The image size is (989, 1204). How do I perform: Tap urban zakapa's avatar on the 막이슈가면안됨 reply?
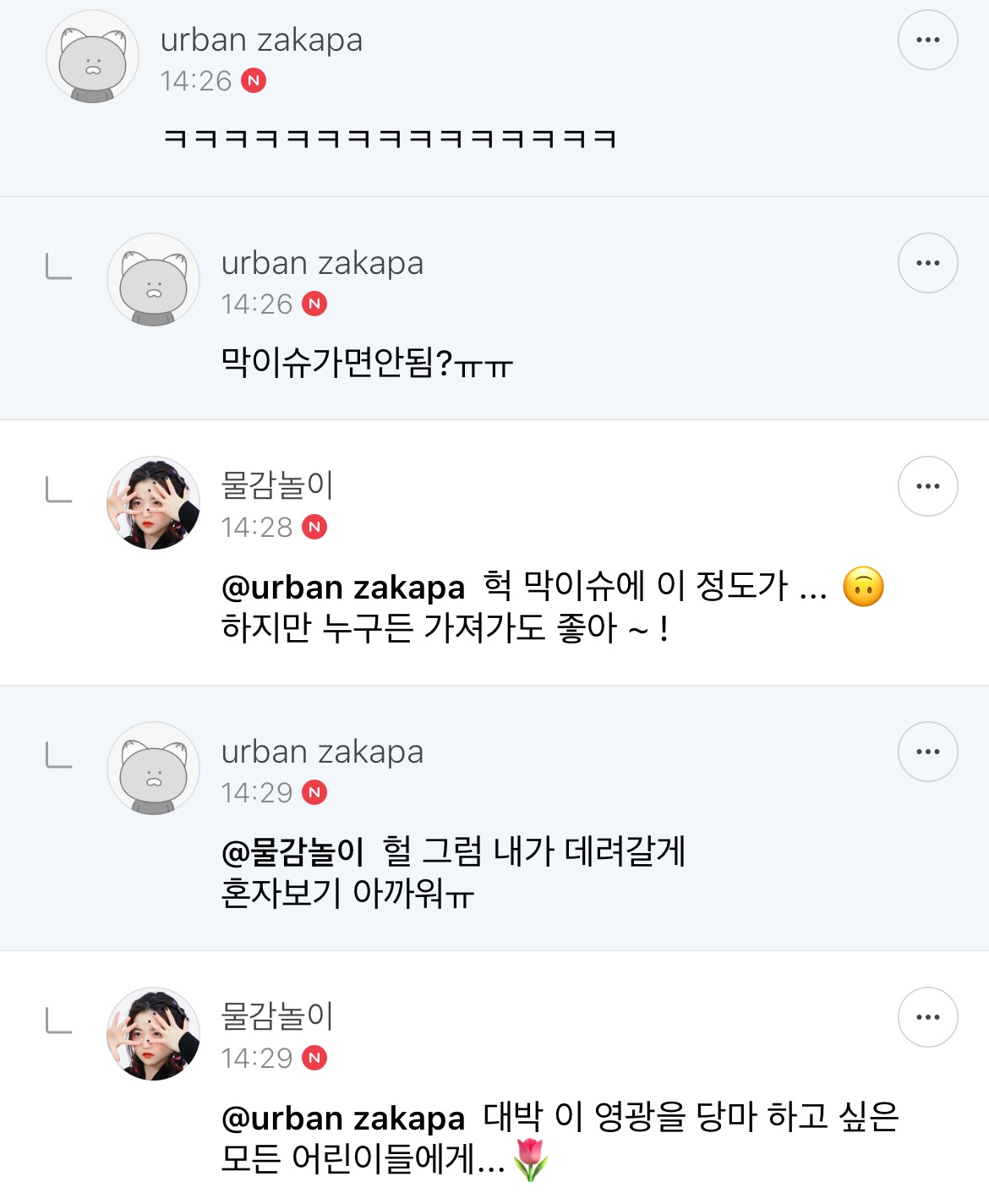(153, 280)
